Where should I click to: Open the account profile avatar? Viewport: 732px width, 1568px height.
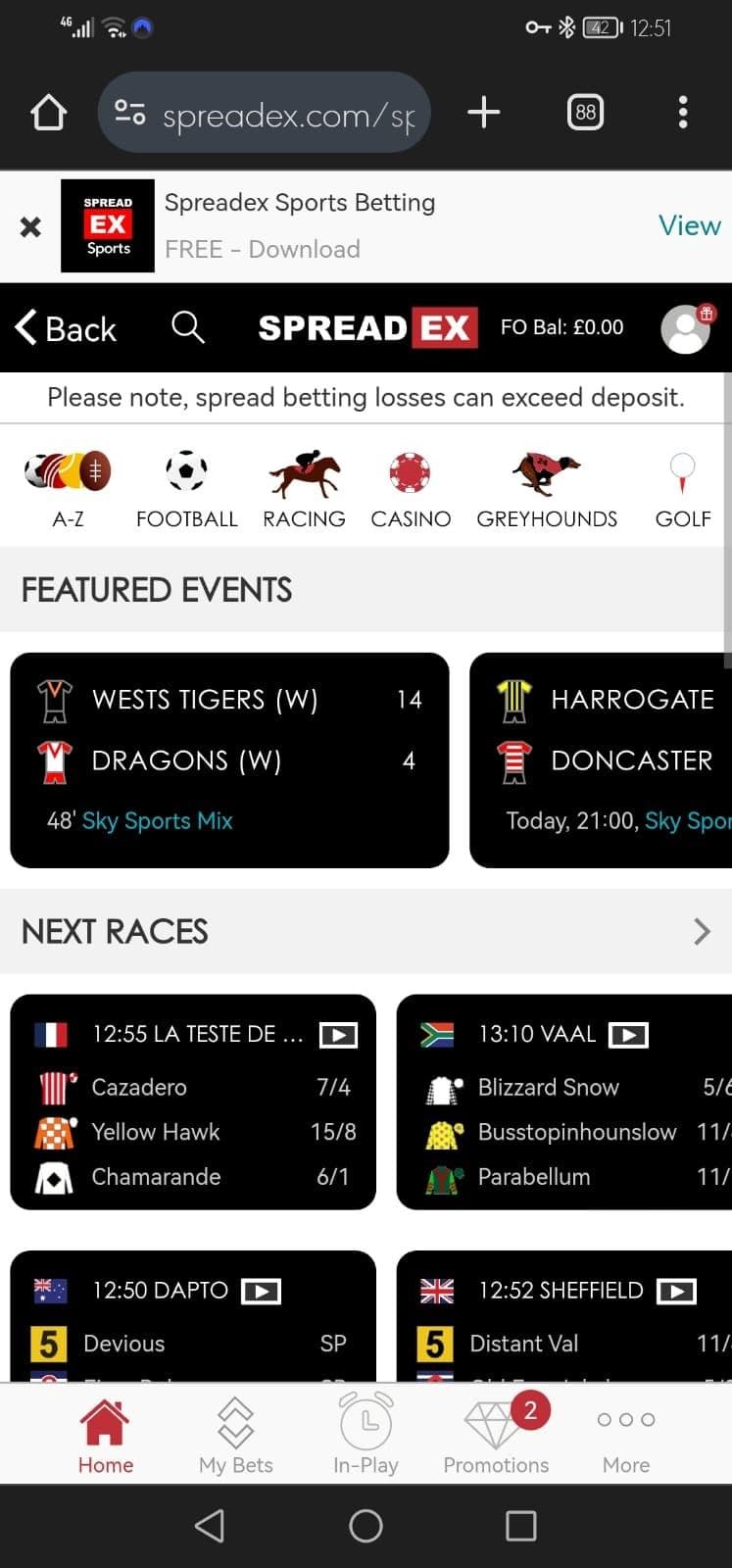tap(686, 328)
